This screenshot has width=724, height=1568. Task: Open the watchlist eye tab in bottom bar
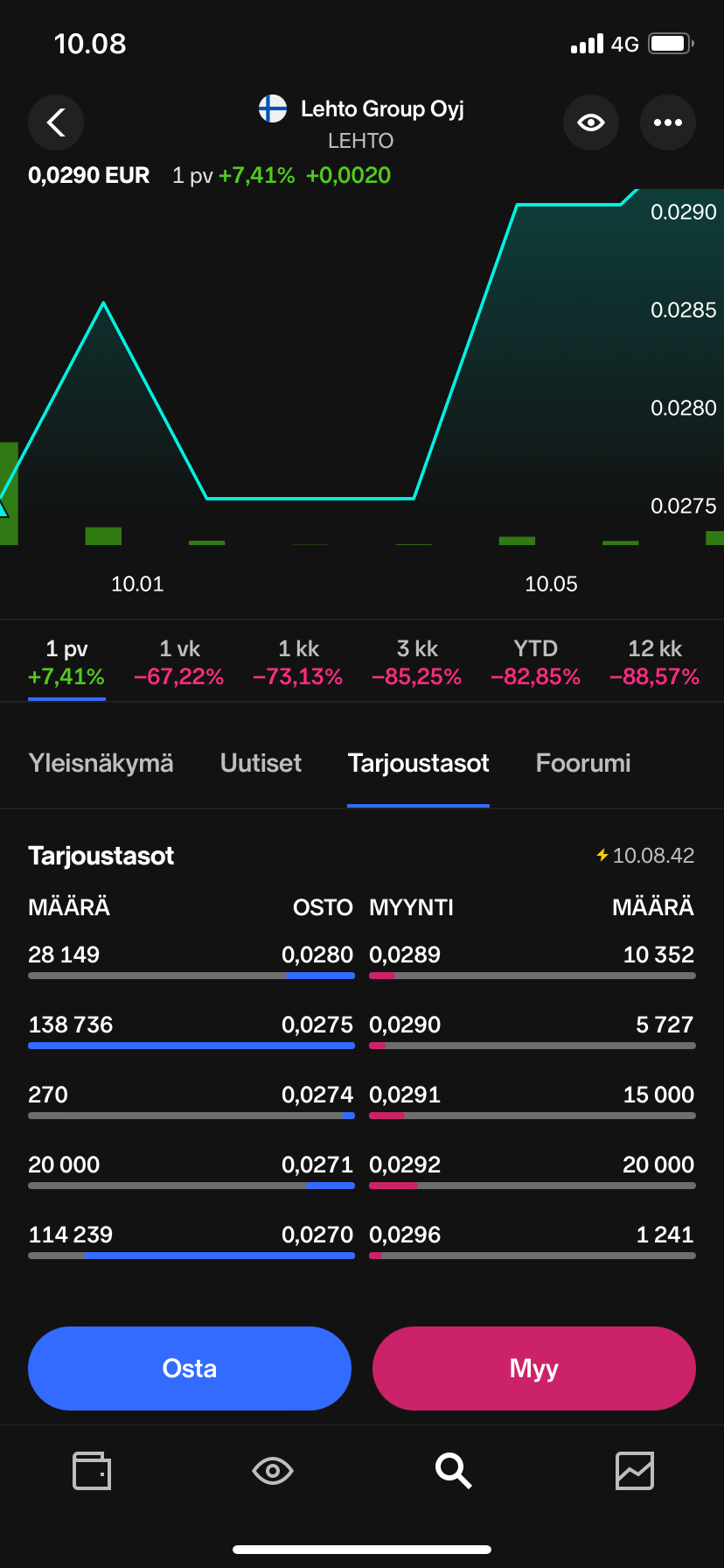pos(273,1471)
